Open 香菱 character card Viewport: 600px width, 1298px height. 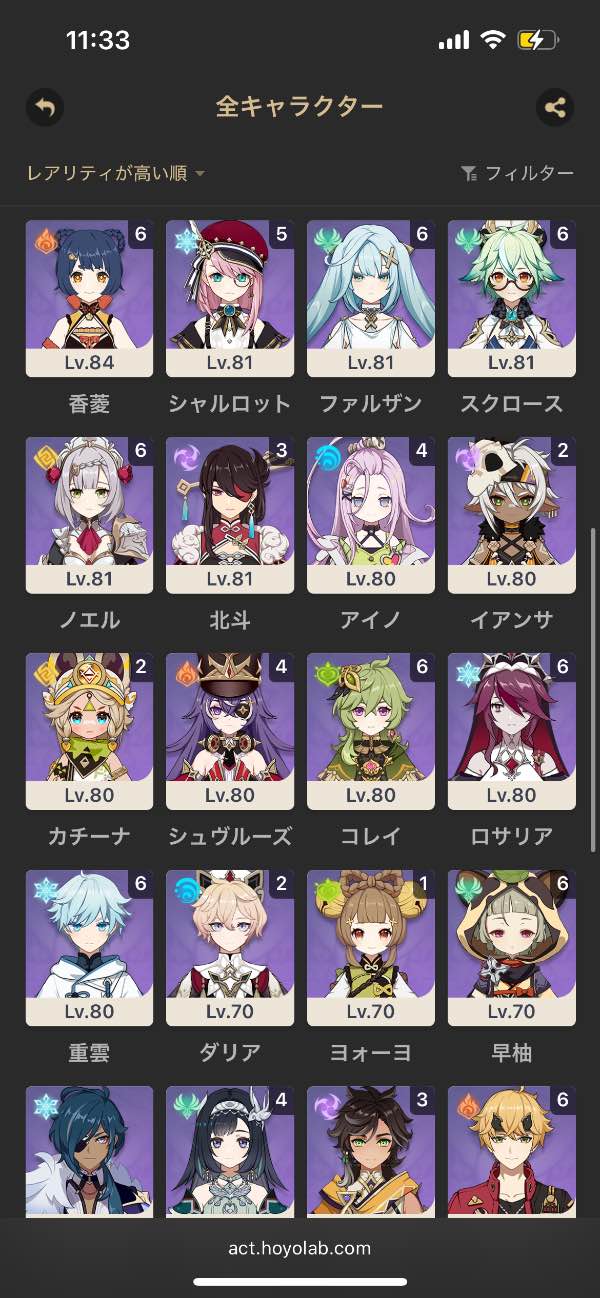[x=89, y=298]
